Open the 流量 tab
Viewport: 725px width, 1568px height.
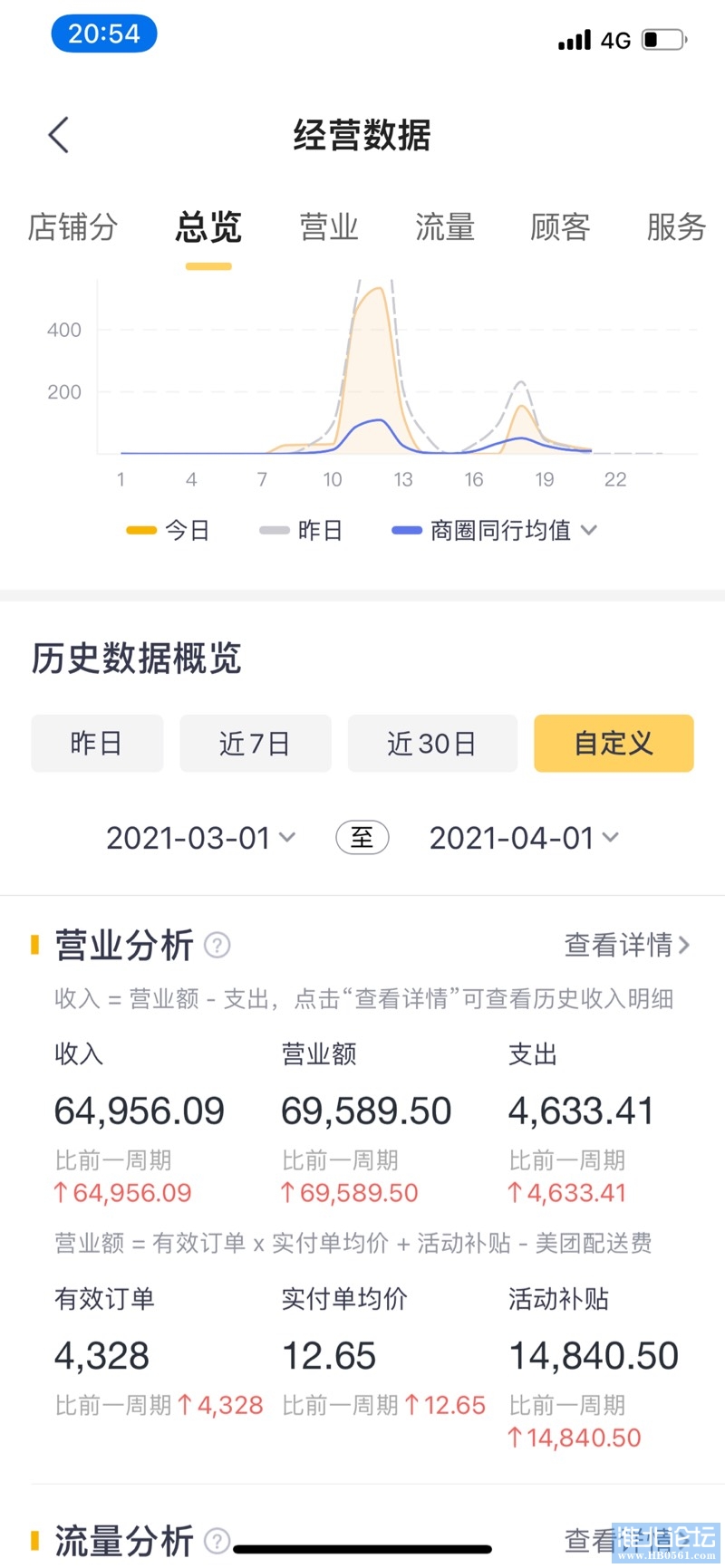[445, 227]
